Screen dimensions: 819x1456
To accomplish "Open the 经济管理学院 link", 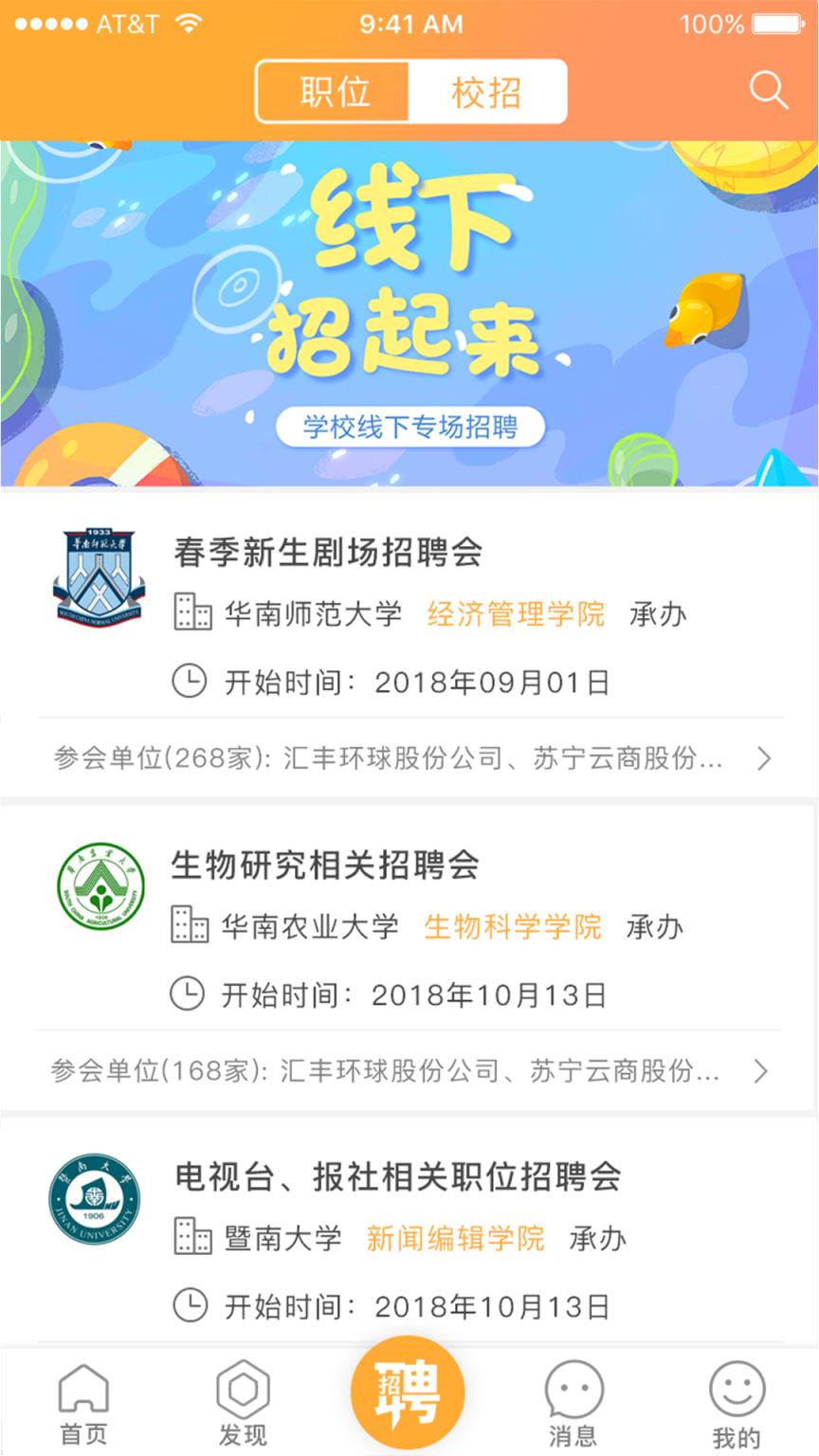I will pyautogui.click(x=517, y=613).
